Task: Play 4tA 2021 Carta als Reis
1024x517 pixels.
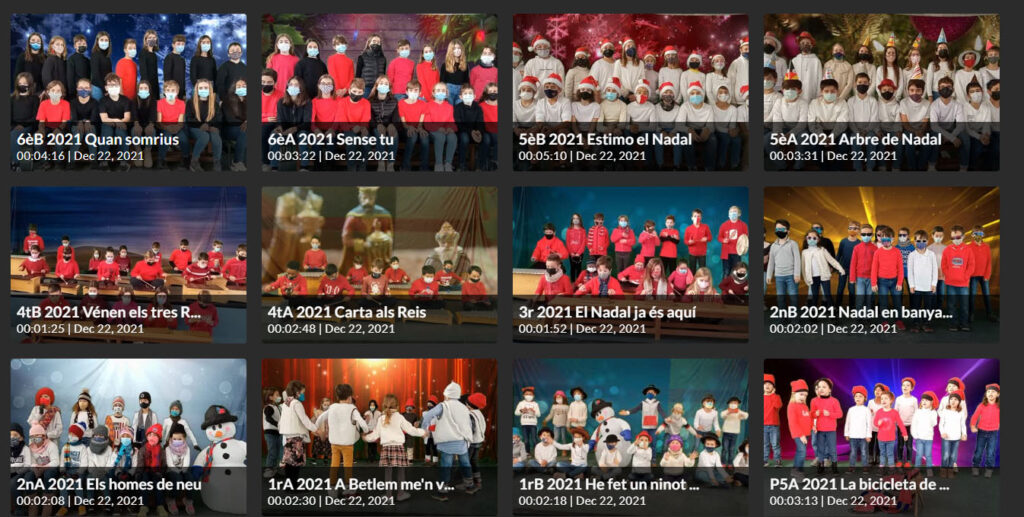Action: [x=379, y=263]
